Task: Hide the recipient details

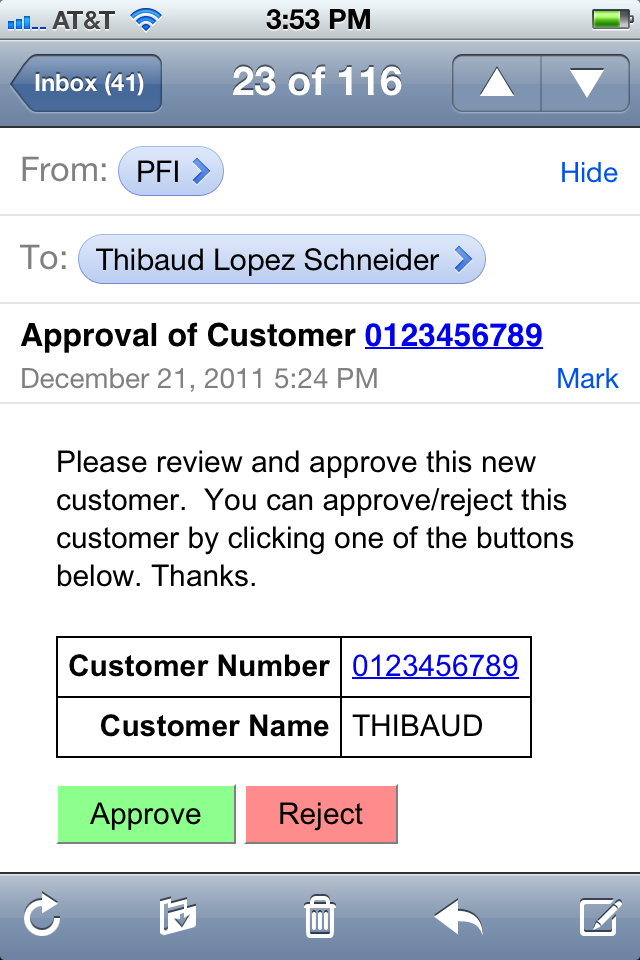Action: coord(588,173)
